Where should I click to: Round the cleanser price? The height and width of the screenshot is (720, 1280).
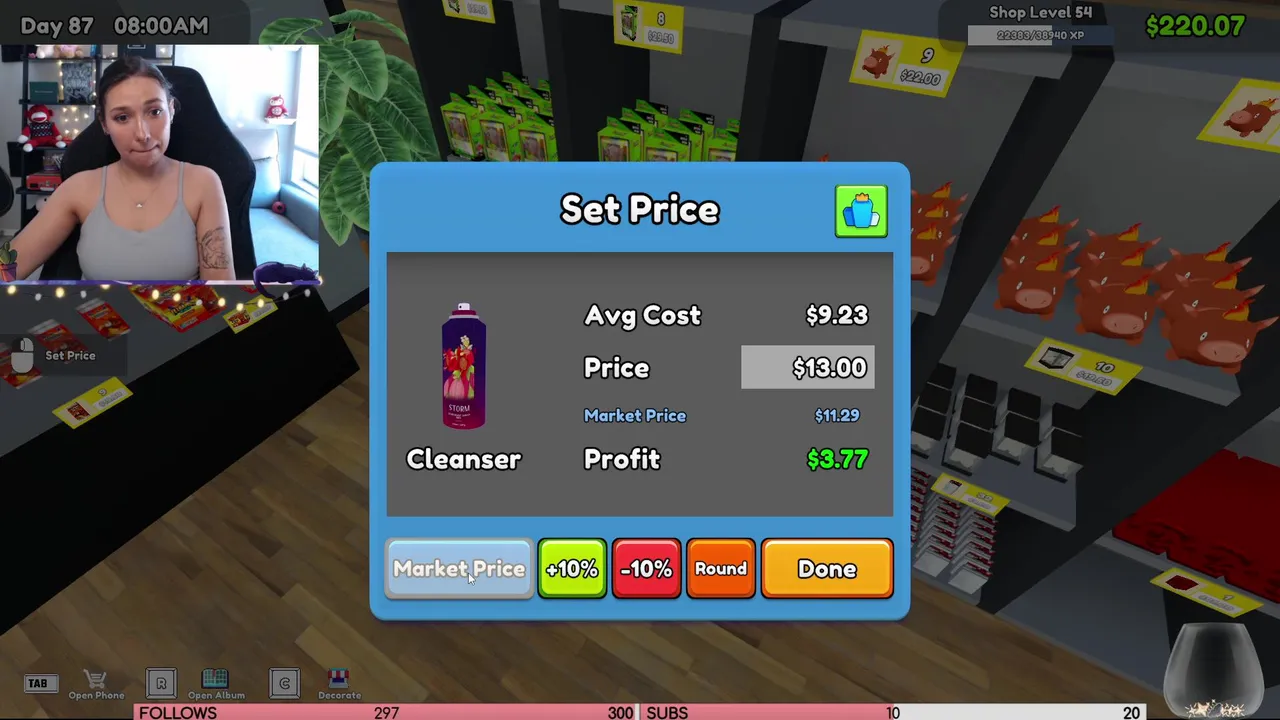(720, 569)
